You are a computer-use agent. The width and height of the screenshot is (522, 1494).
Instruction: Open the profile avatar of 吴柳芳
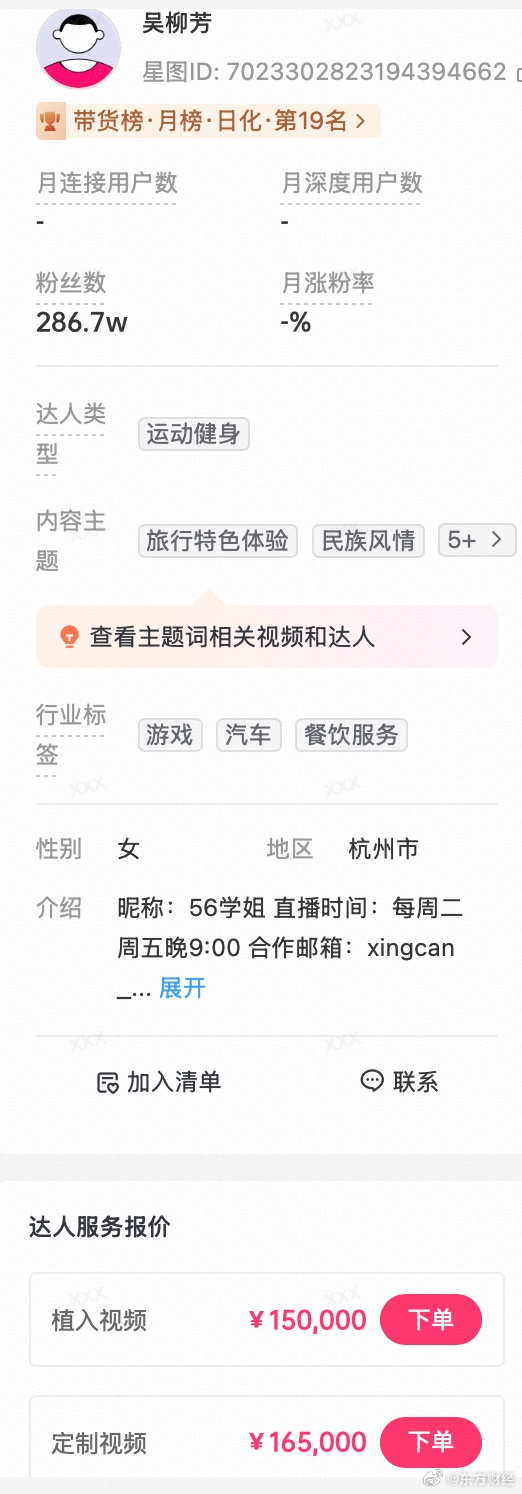78,47
